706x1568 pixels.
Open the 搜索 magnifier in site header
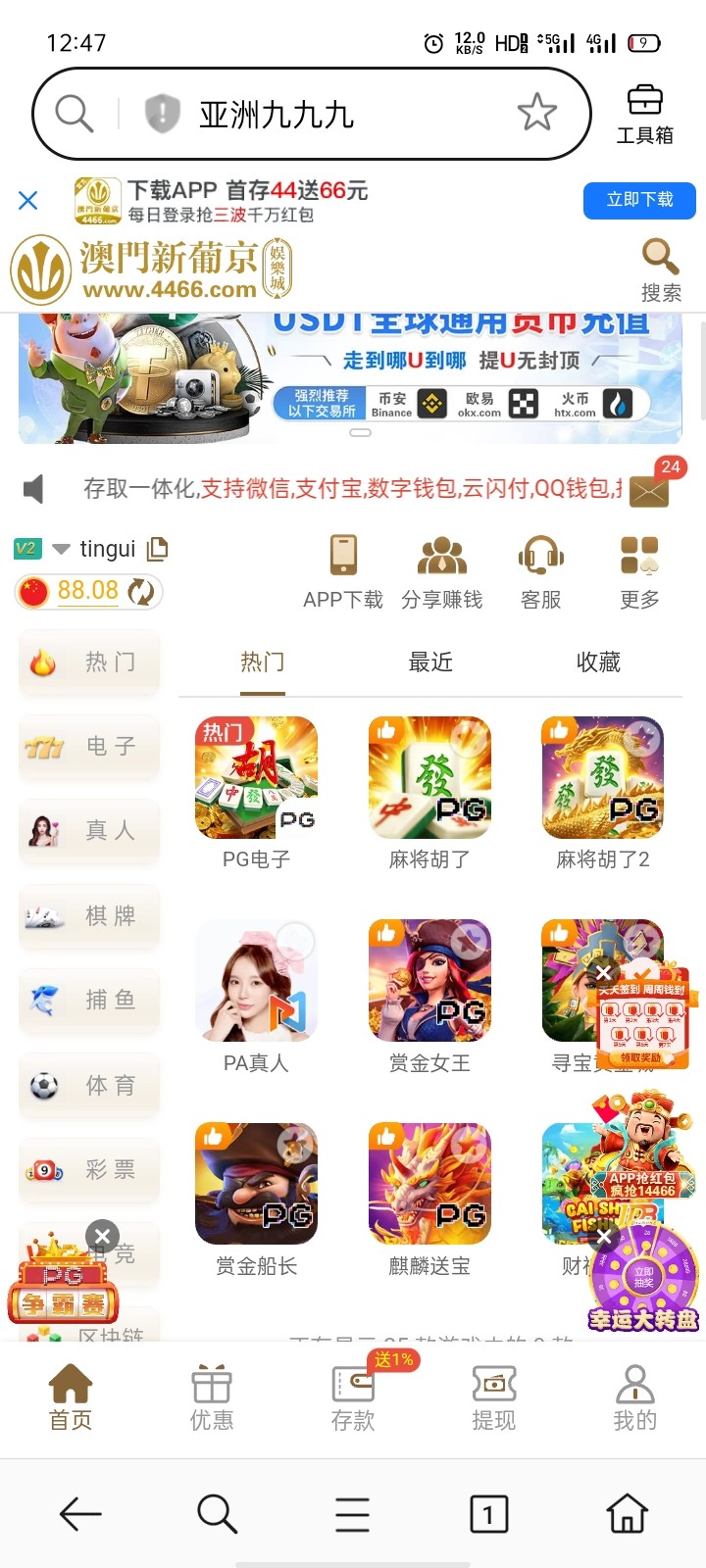pos(659,257)
